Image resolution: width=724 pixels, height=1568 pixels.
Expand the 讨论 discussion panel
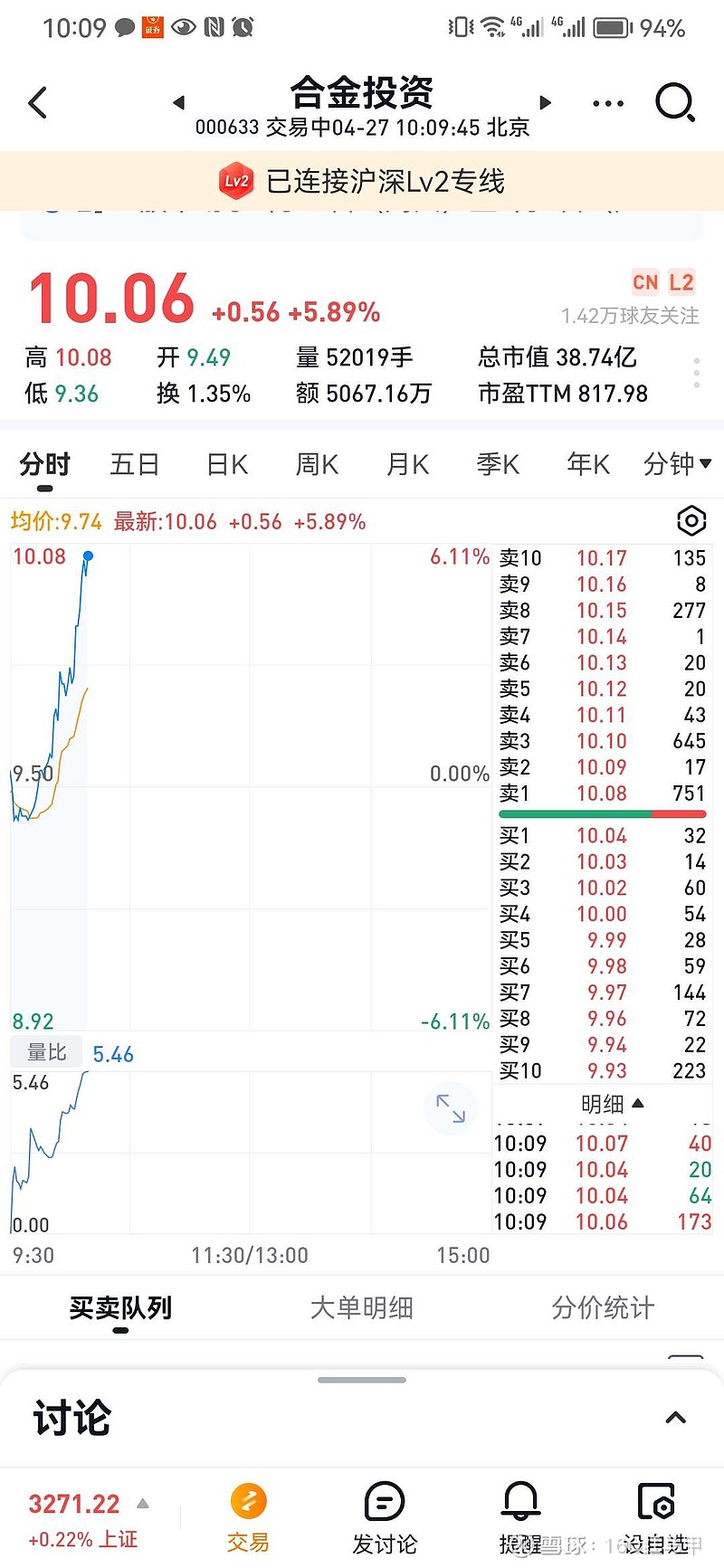click(676, 1418)
